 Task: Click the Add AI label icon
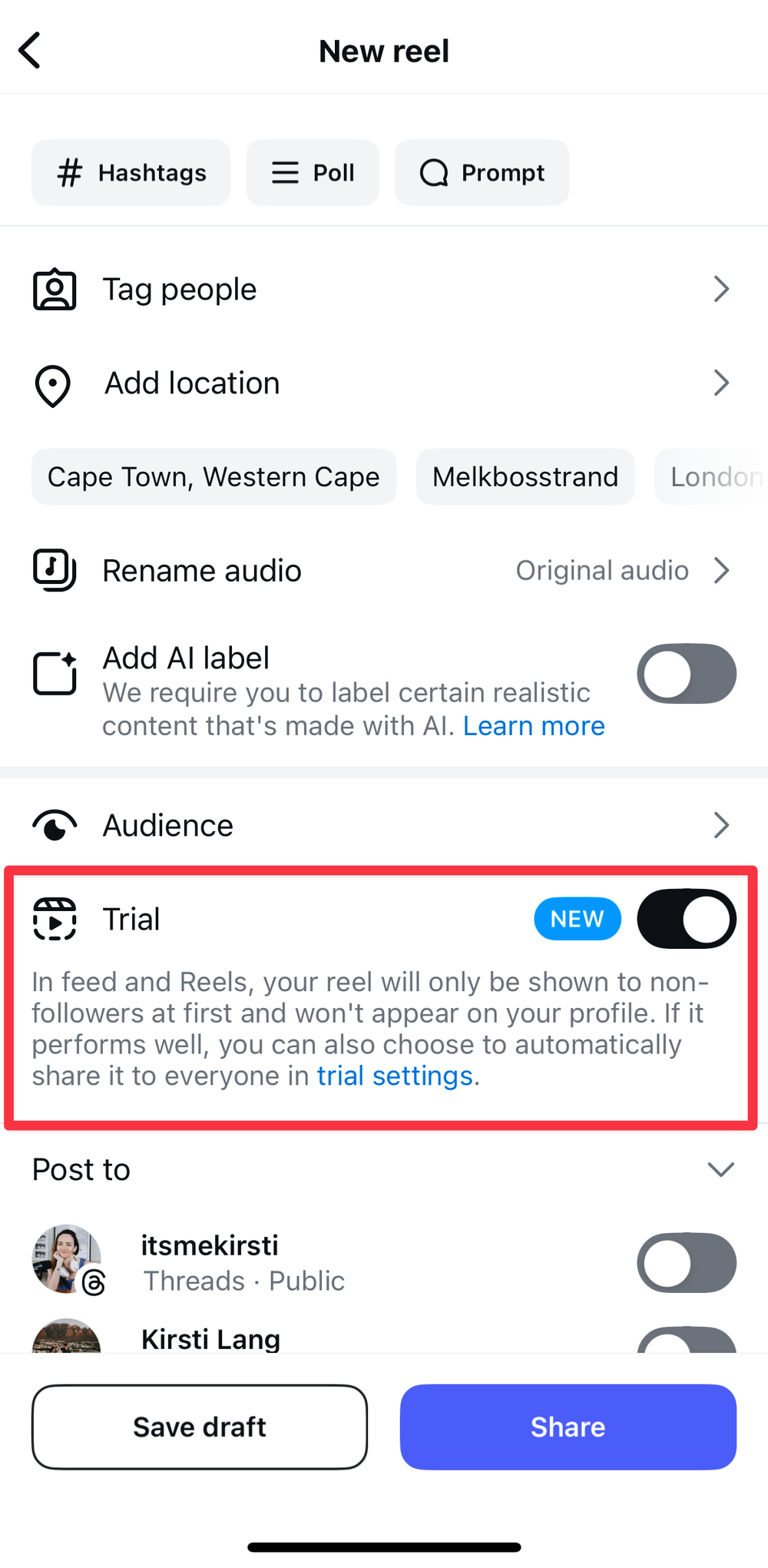coord(54,673)
